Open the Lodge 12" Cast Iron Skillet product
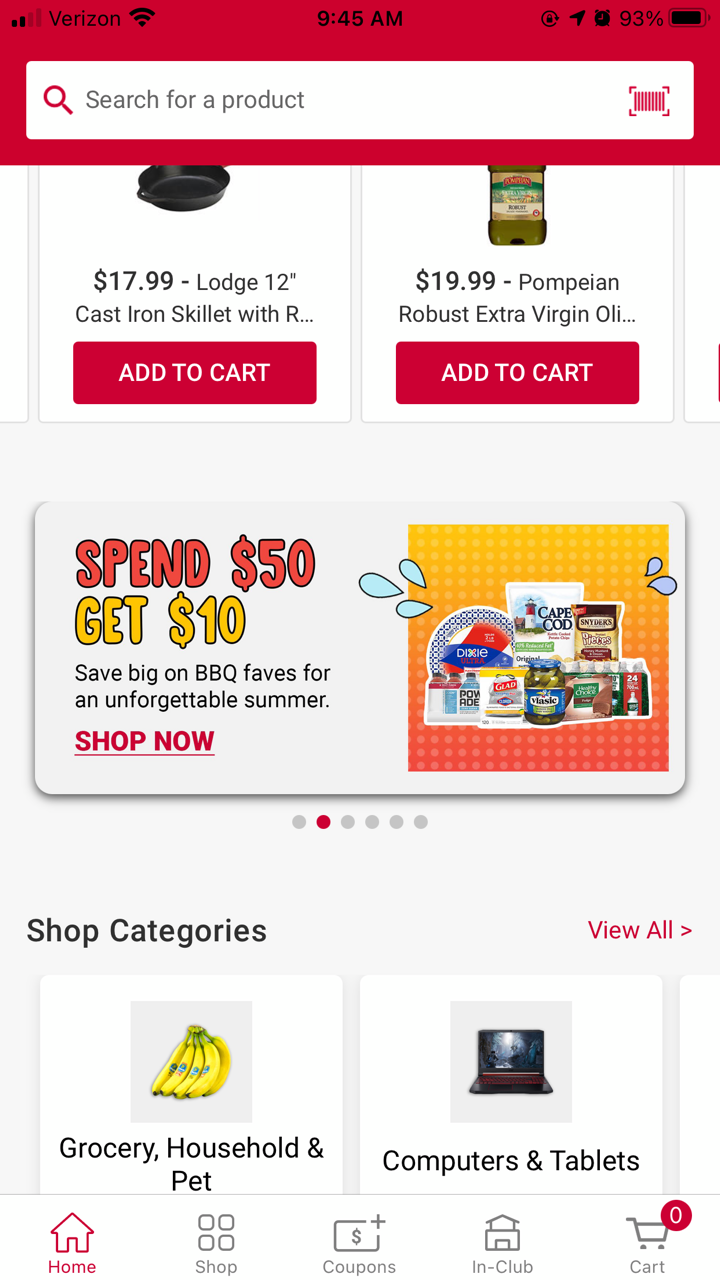 (195, 298)
